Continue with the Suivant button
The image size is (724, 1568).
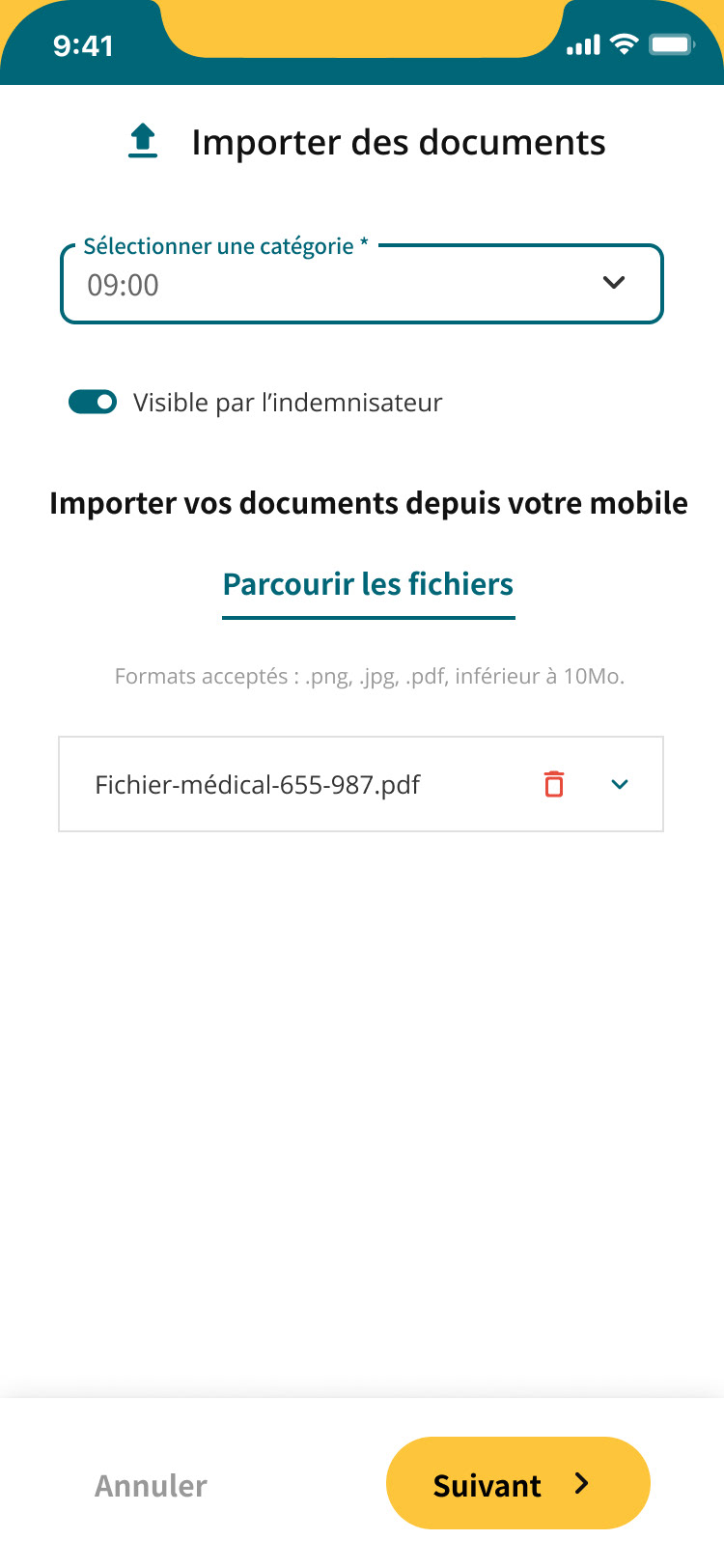click(518, 1483)
